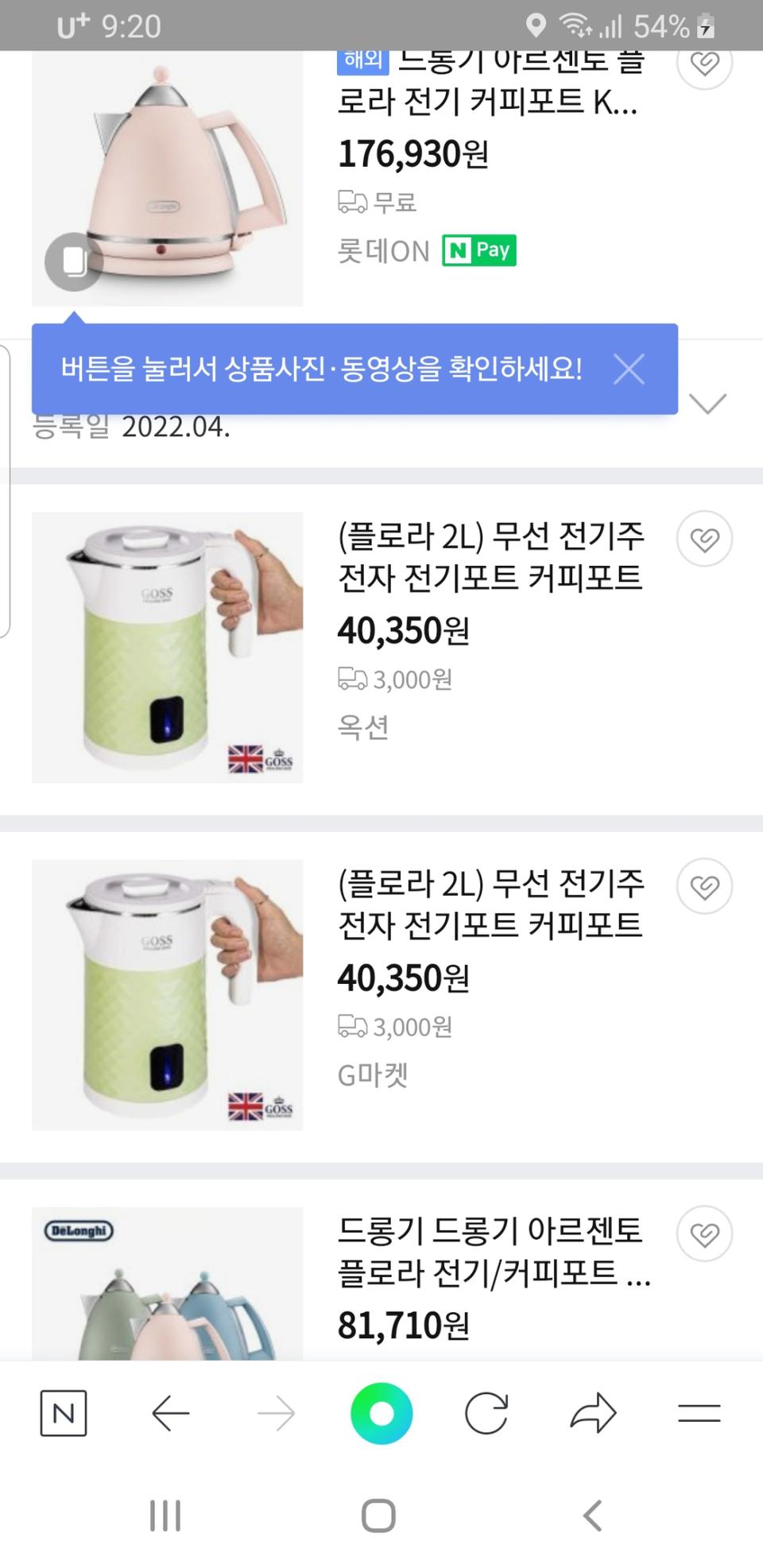Toggle the wishlist heart on the 176,930원 kettle
The width and height of the screenshot is (763, 1568).
point(703,62)
